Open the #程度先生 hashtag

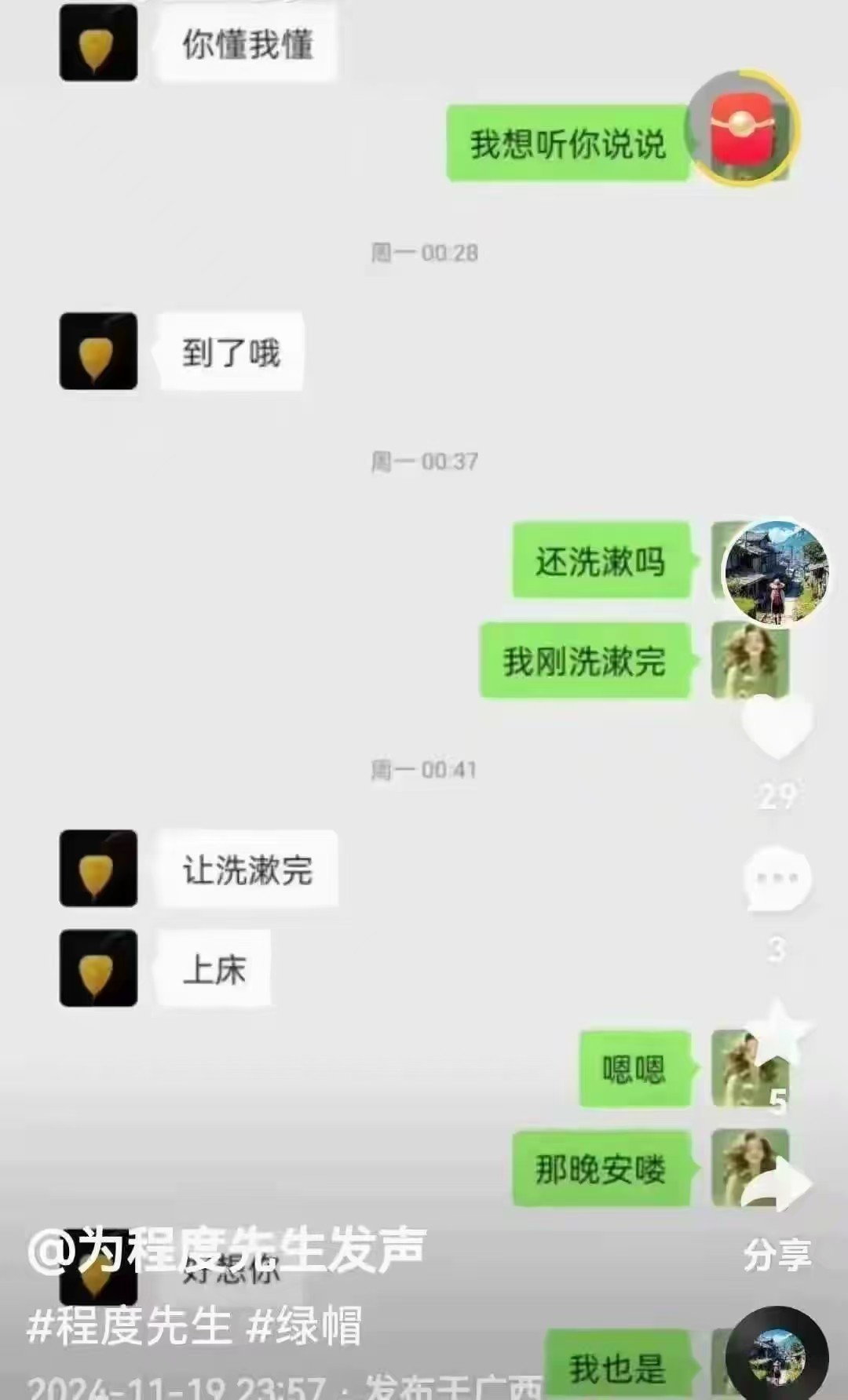tap(130, 1325)
